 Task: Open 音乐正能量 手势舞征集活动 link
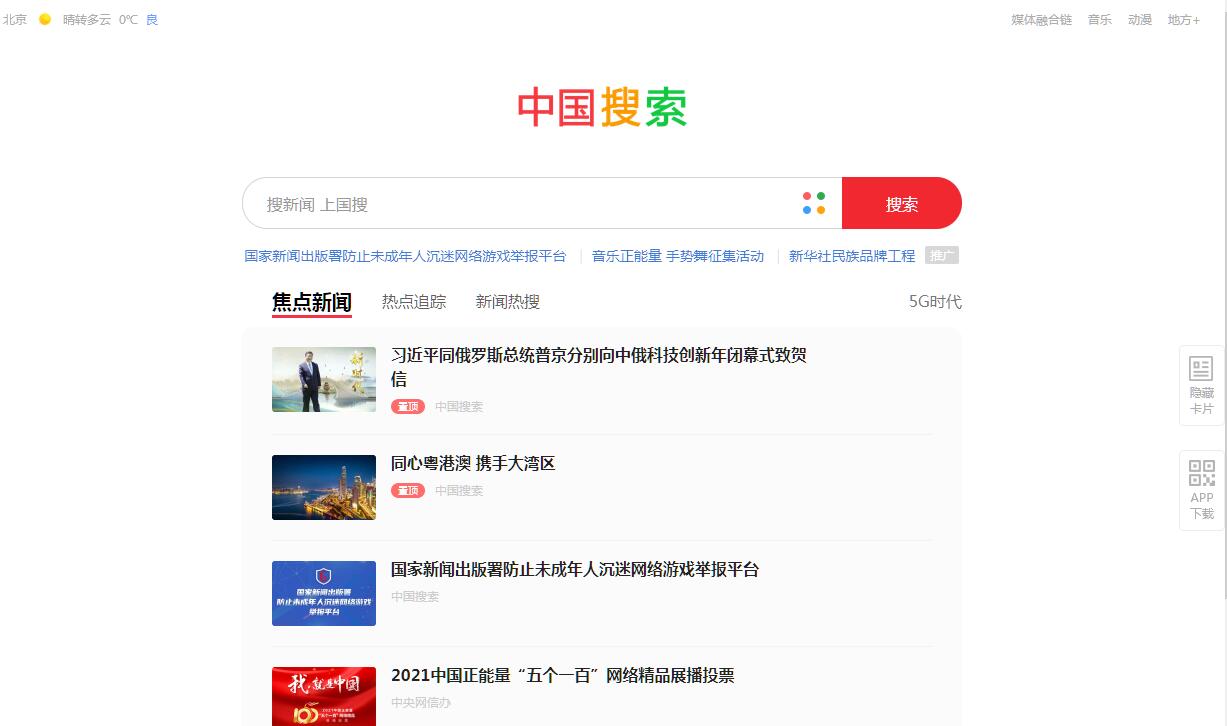677,256
